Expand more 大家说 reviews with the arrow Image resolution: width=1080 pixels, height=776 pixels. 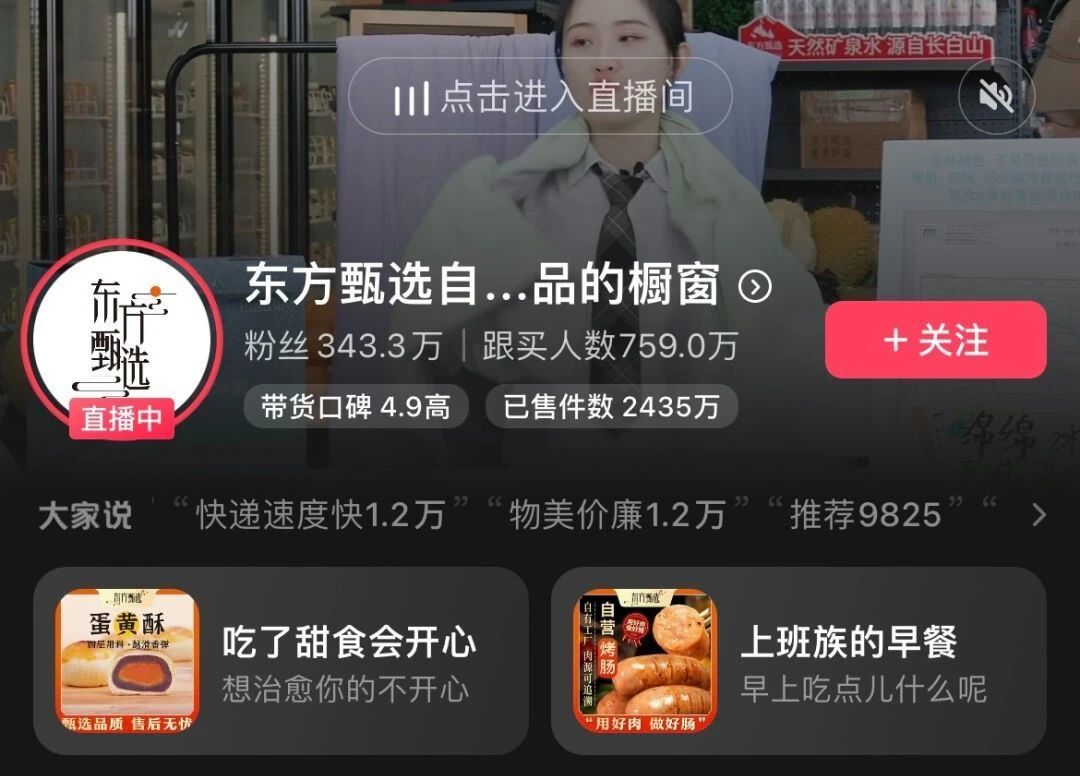pyautogui.click(x=1039, y=515)
